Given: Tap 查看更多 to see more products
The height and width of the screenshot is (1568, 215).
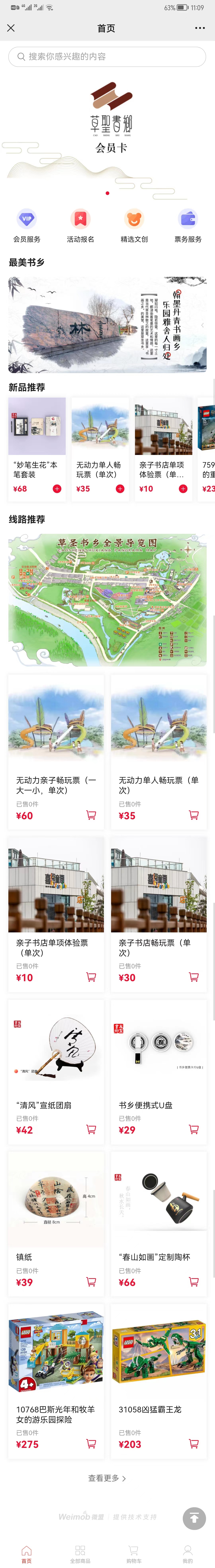Looking at the screenshot, I should coord(107,1478).
